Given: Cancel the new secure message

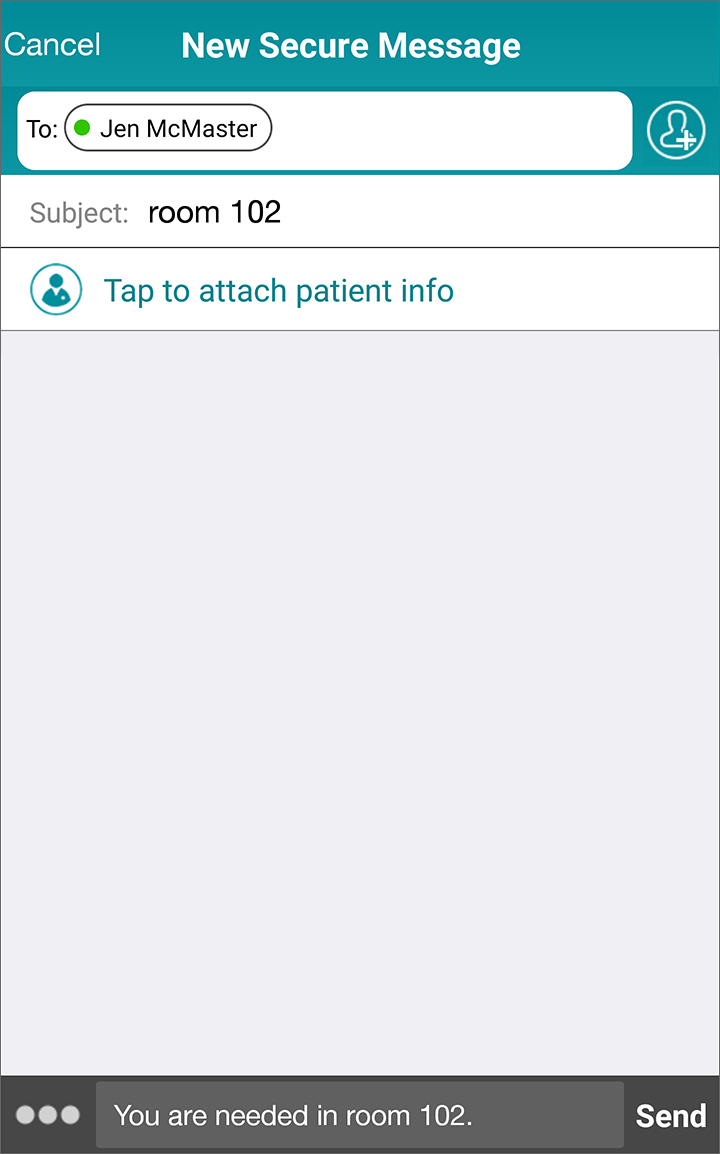Looking at the screenshot, I should 52,45.
